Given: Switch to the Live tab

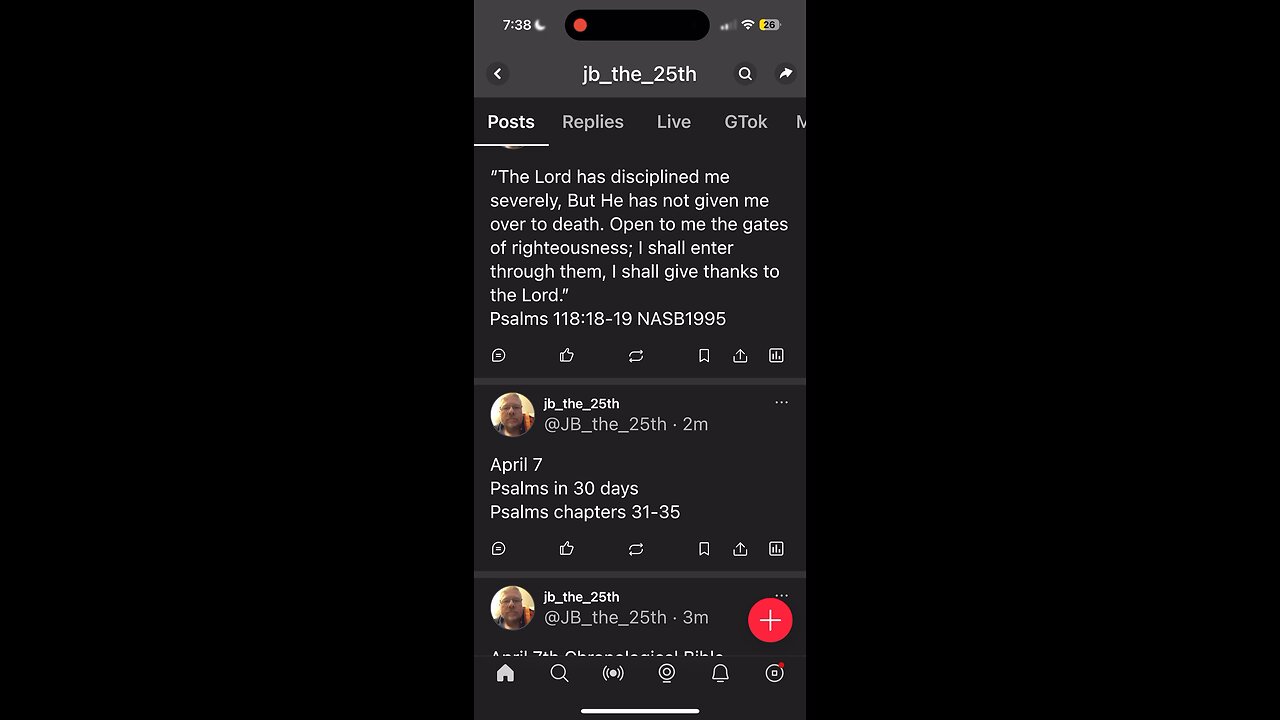Looking at the screenshot, I should coord(674,122).
